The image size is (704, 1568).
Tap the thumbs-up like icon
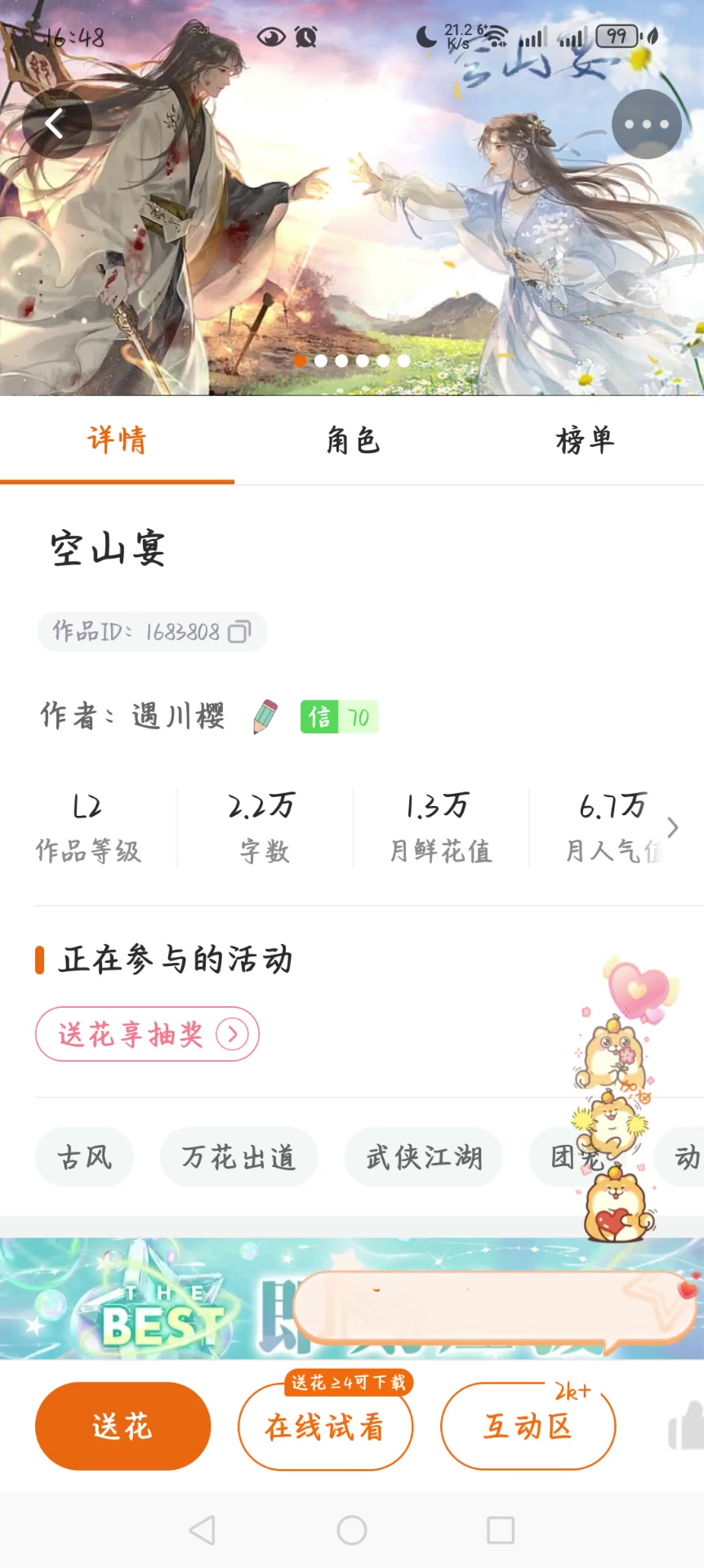click(x=688, y=1428)
